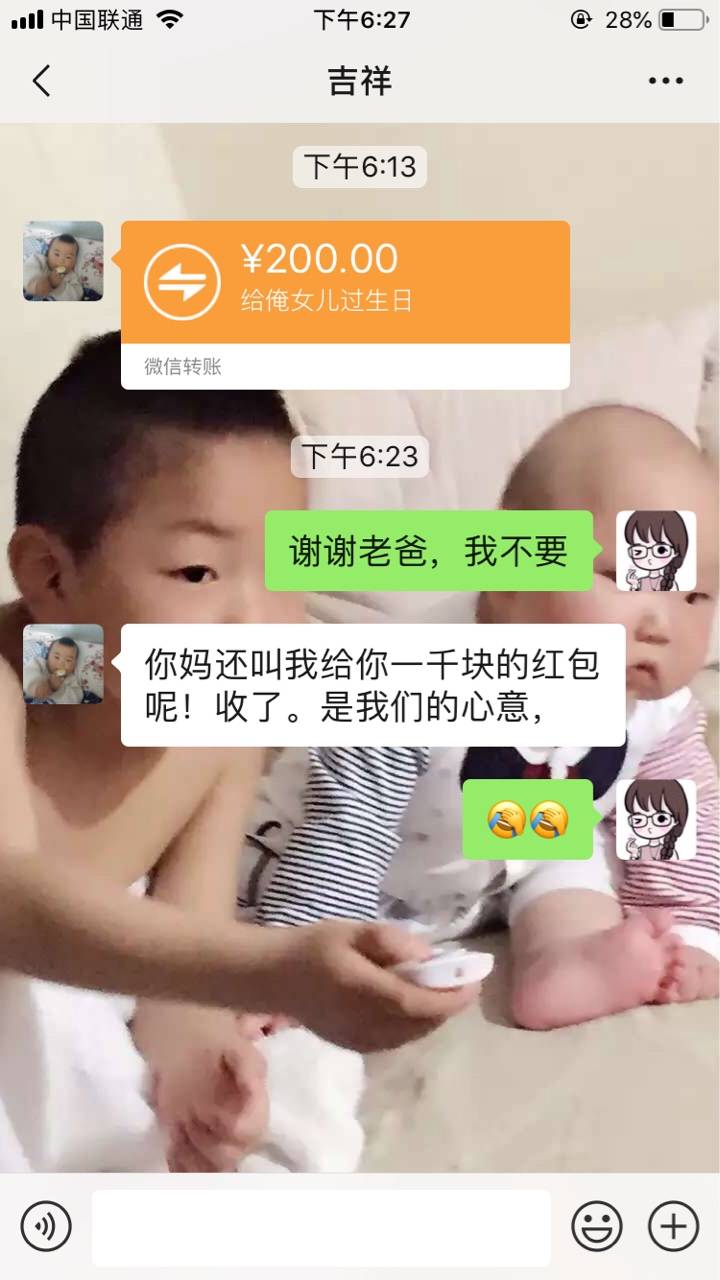View 吉祥's avatar beside the transfer
This screenshot has height=1280, width=720.
pos(63,261)
